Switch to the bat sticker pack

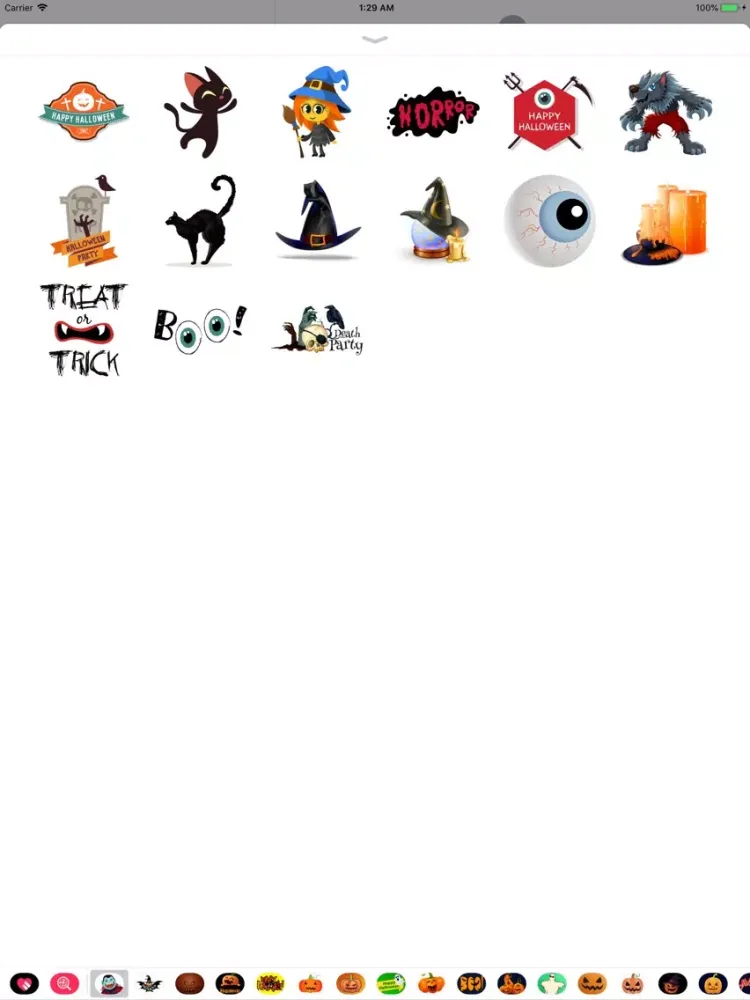(149, 984)
